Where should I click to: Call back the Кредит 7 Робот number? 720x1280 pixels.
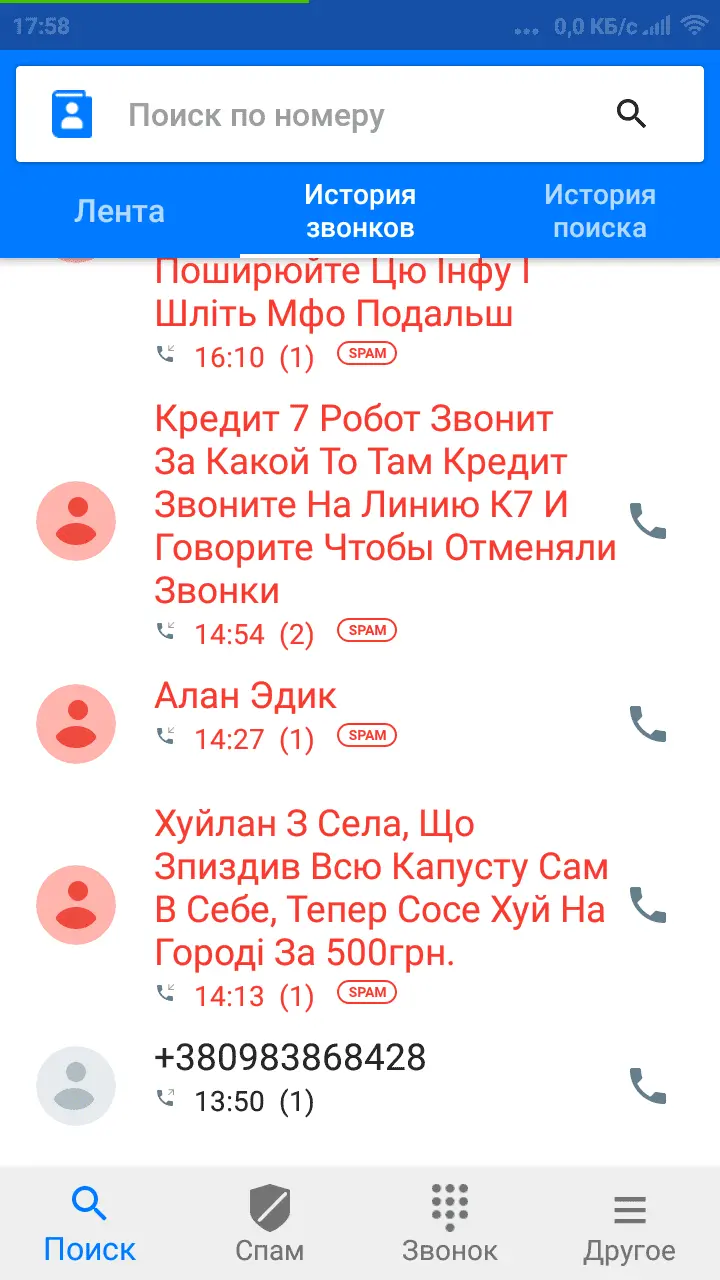pos(647,522)
